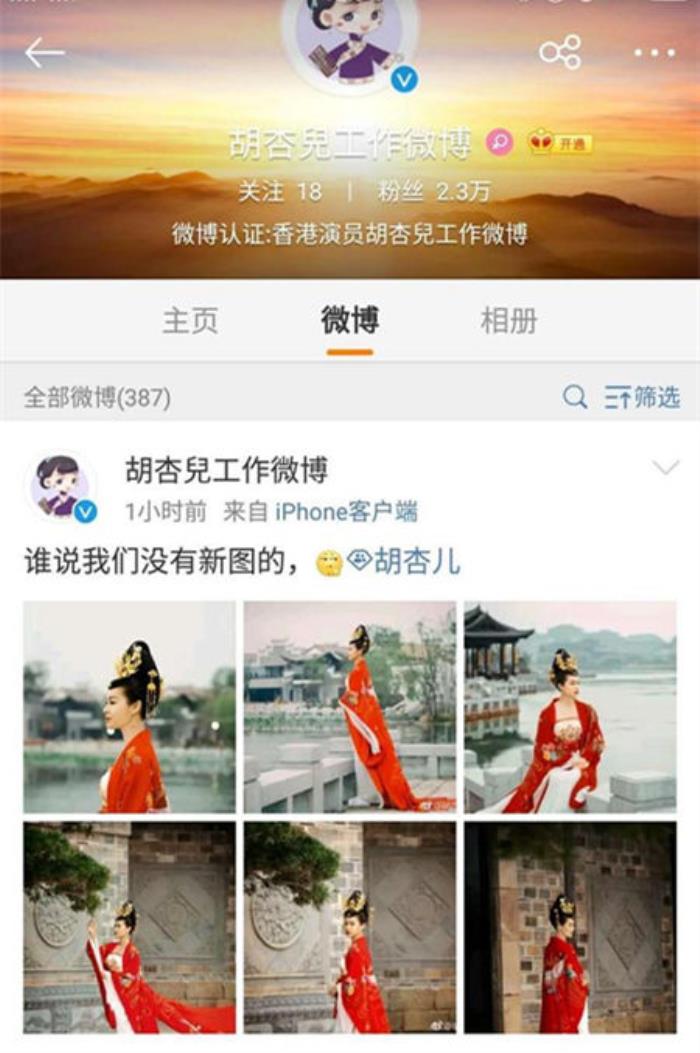Expand the post options chevron
Image resolution: width=700 pixels, height=1053 pixels.
point(664,468)
